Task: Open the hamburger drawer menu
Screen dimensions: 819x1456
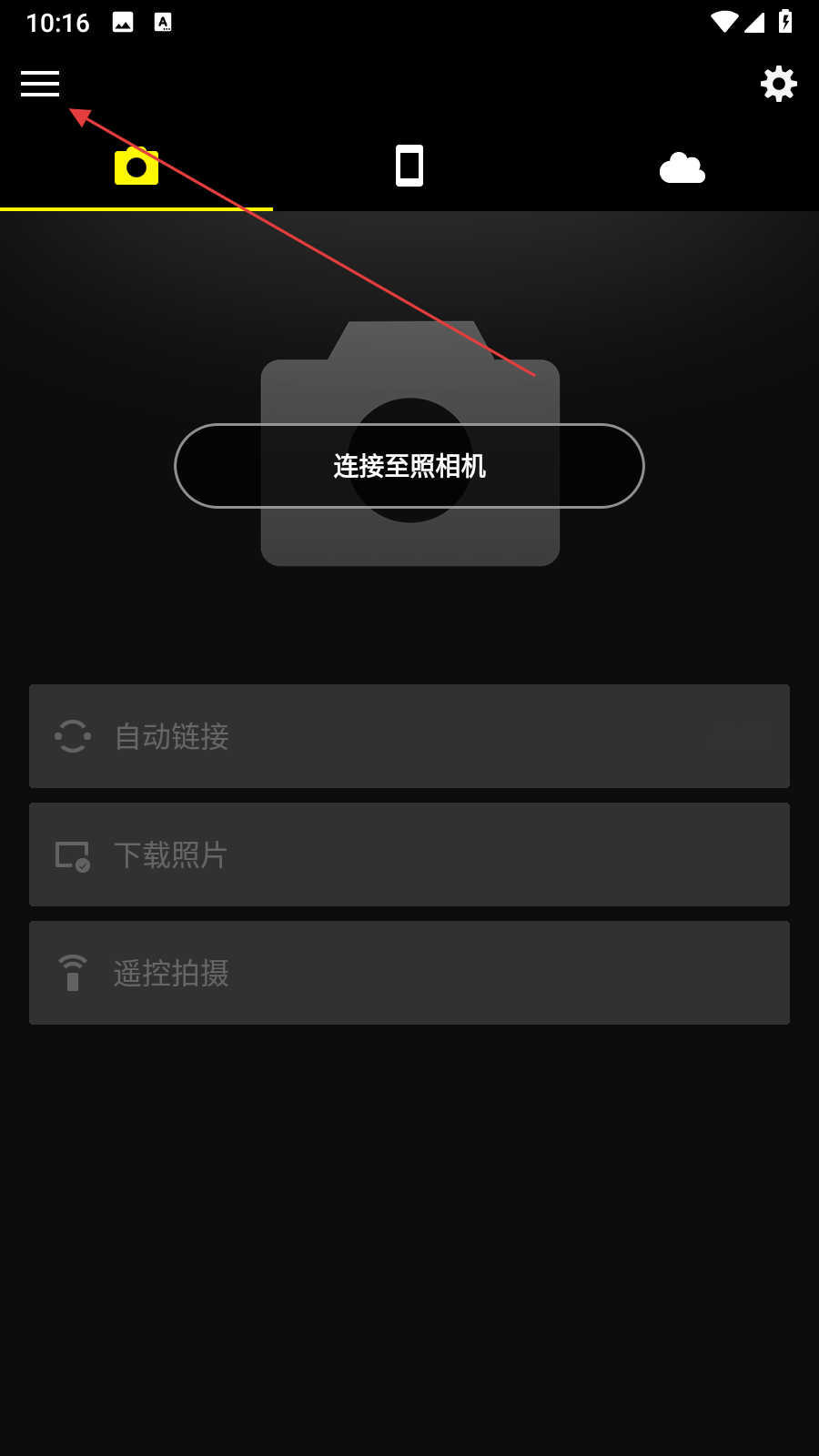Action: 40,84
